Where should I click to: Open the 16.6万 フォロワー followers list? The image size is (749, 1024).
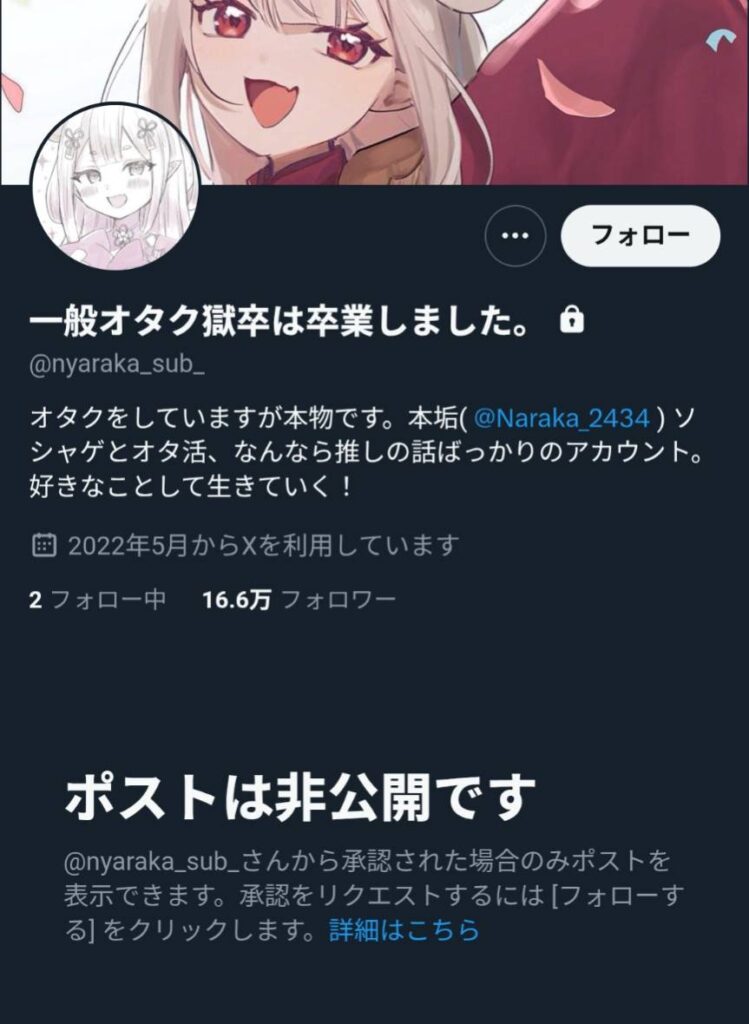298,600
